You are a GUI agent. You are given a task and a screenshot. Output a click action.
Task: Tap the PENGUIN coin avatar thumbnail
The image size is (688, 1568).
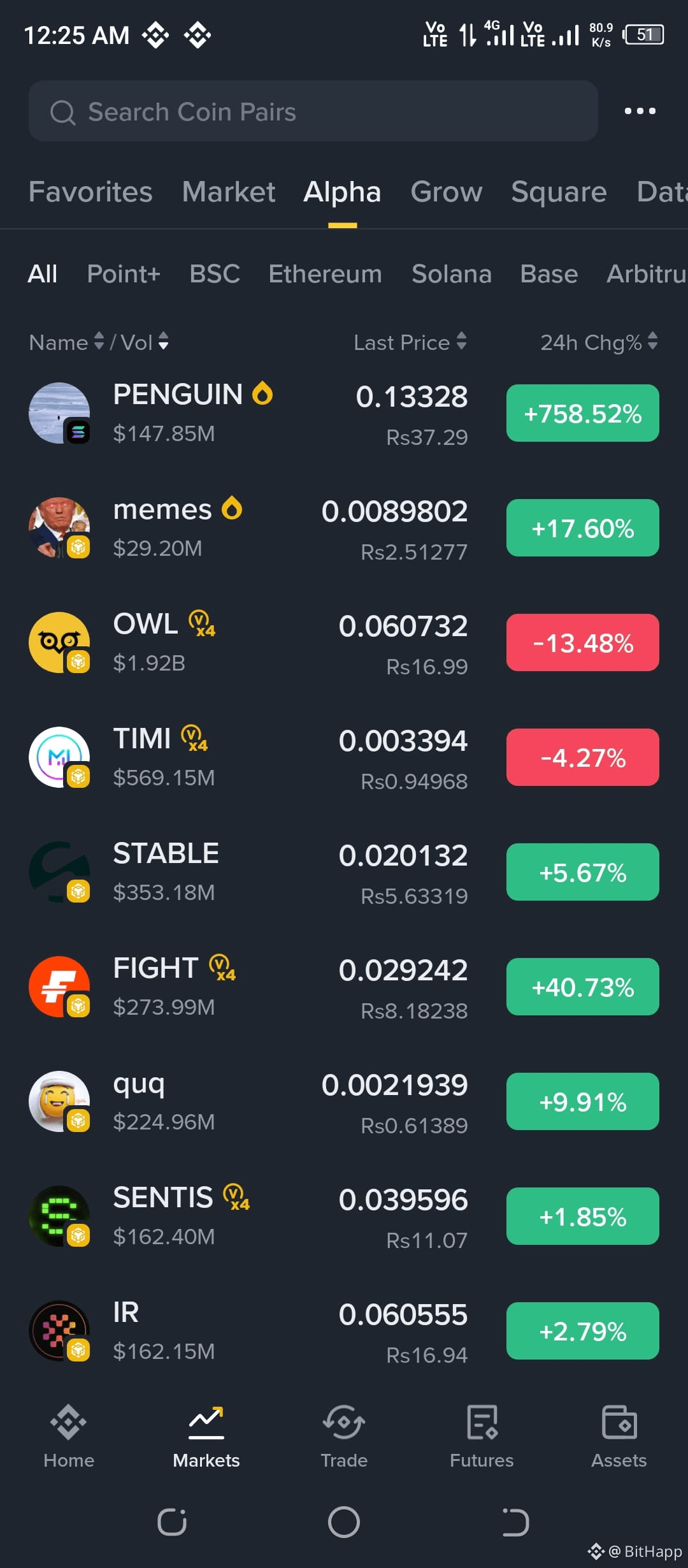(x=59, y=413)
